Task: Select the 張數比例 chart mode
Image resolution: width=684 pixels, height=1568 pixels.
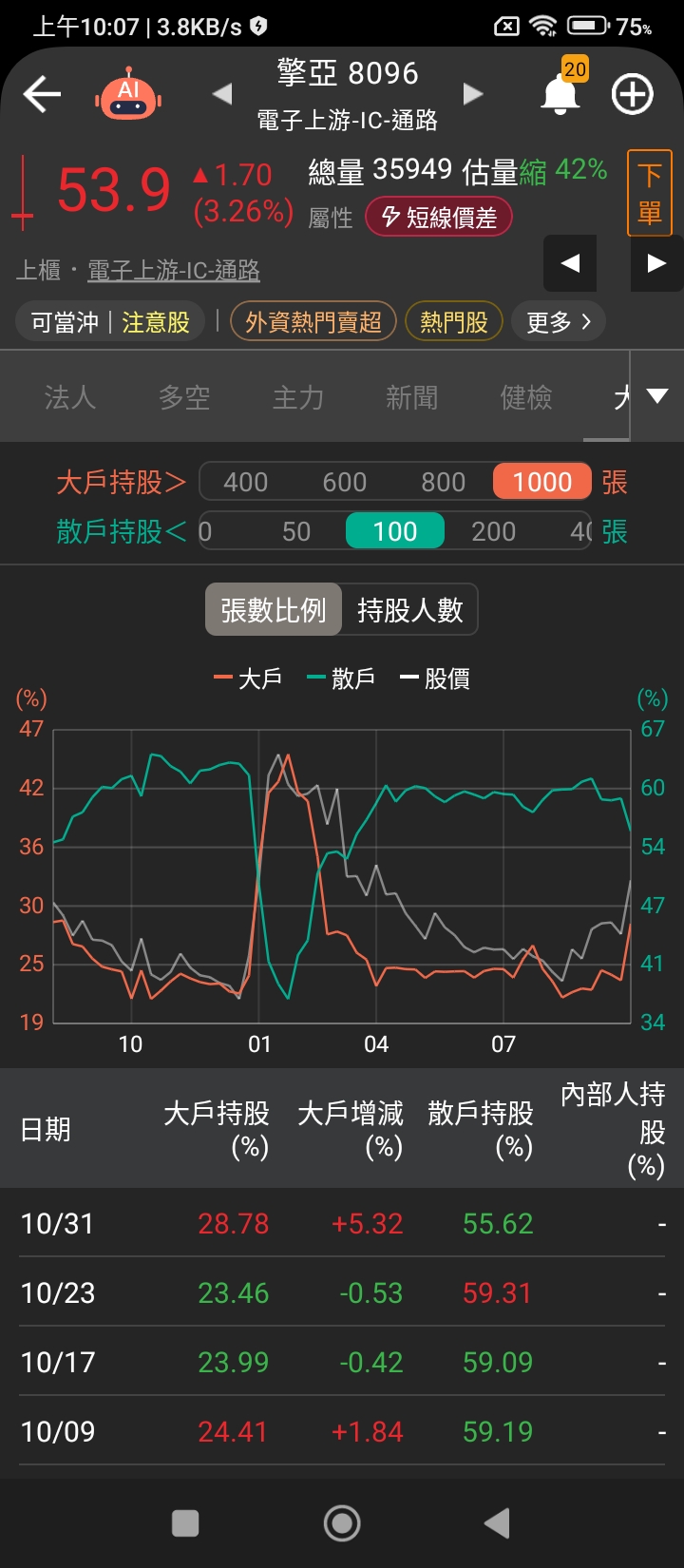Action: (x=274, y=610)
